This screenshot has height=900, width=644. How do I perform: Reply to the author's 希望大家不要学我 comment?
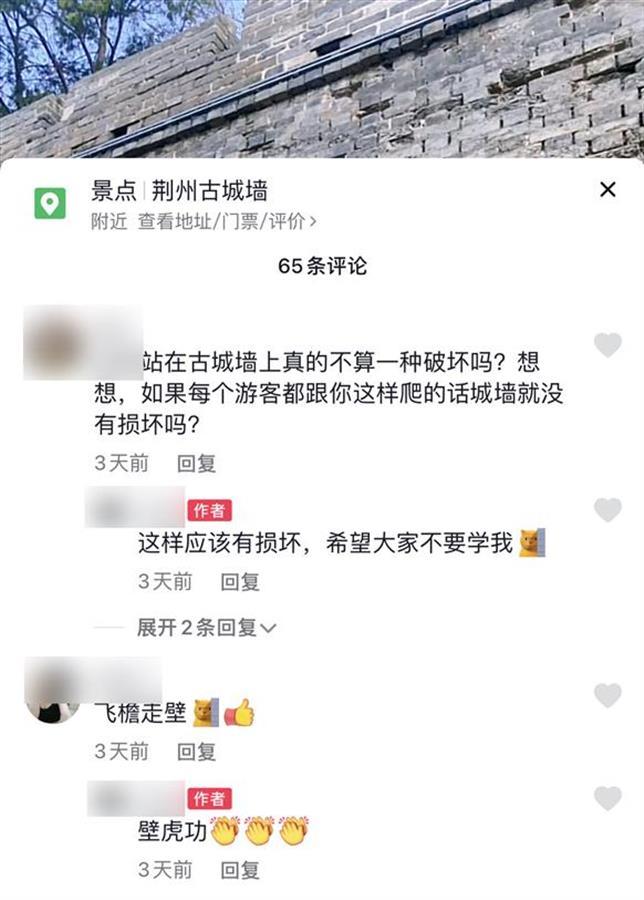click(x=240, y=582)
